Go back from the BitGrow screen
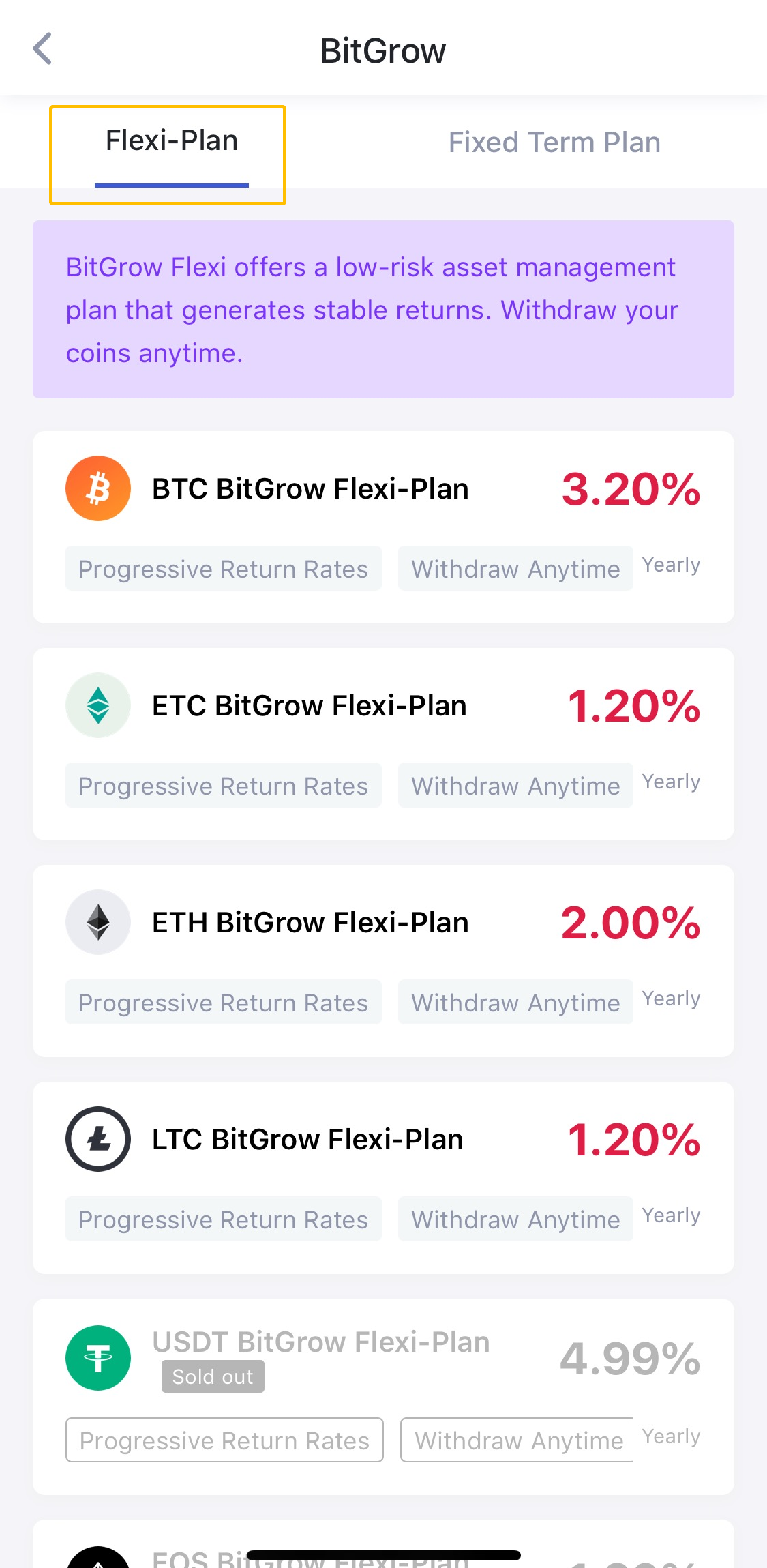The image size is (767, 1568). 42,49
